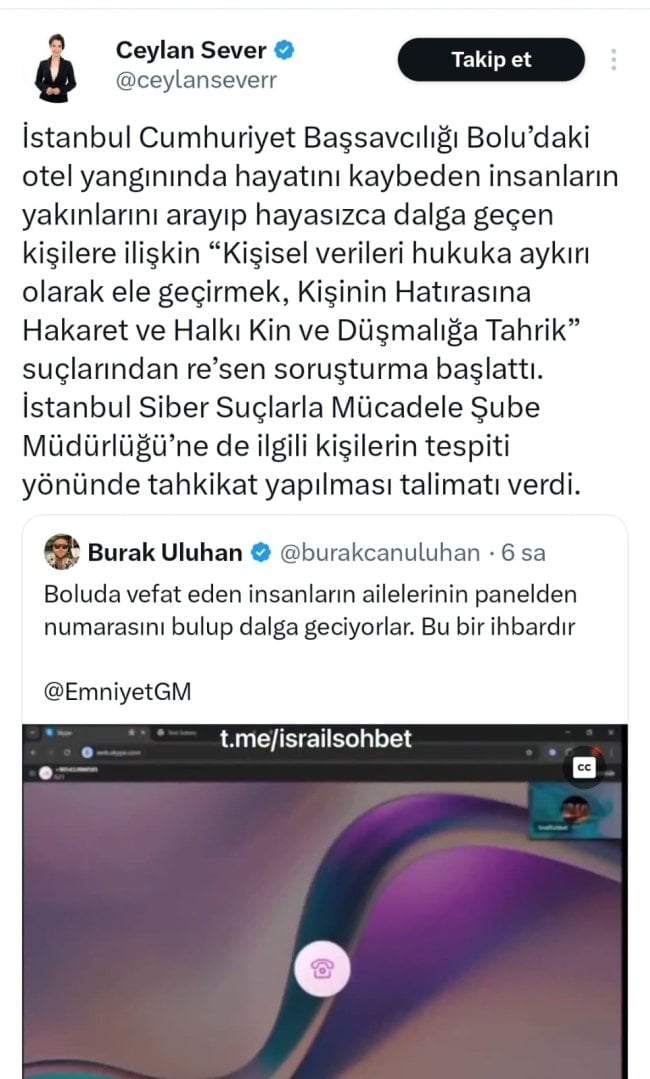The image size is (650, 1079).
Task: Follow Ceylan Sever with Takip et
Action: (491, 60)
